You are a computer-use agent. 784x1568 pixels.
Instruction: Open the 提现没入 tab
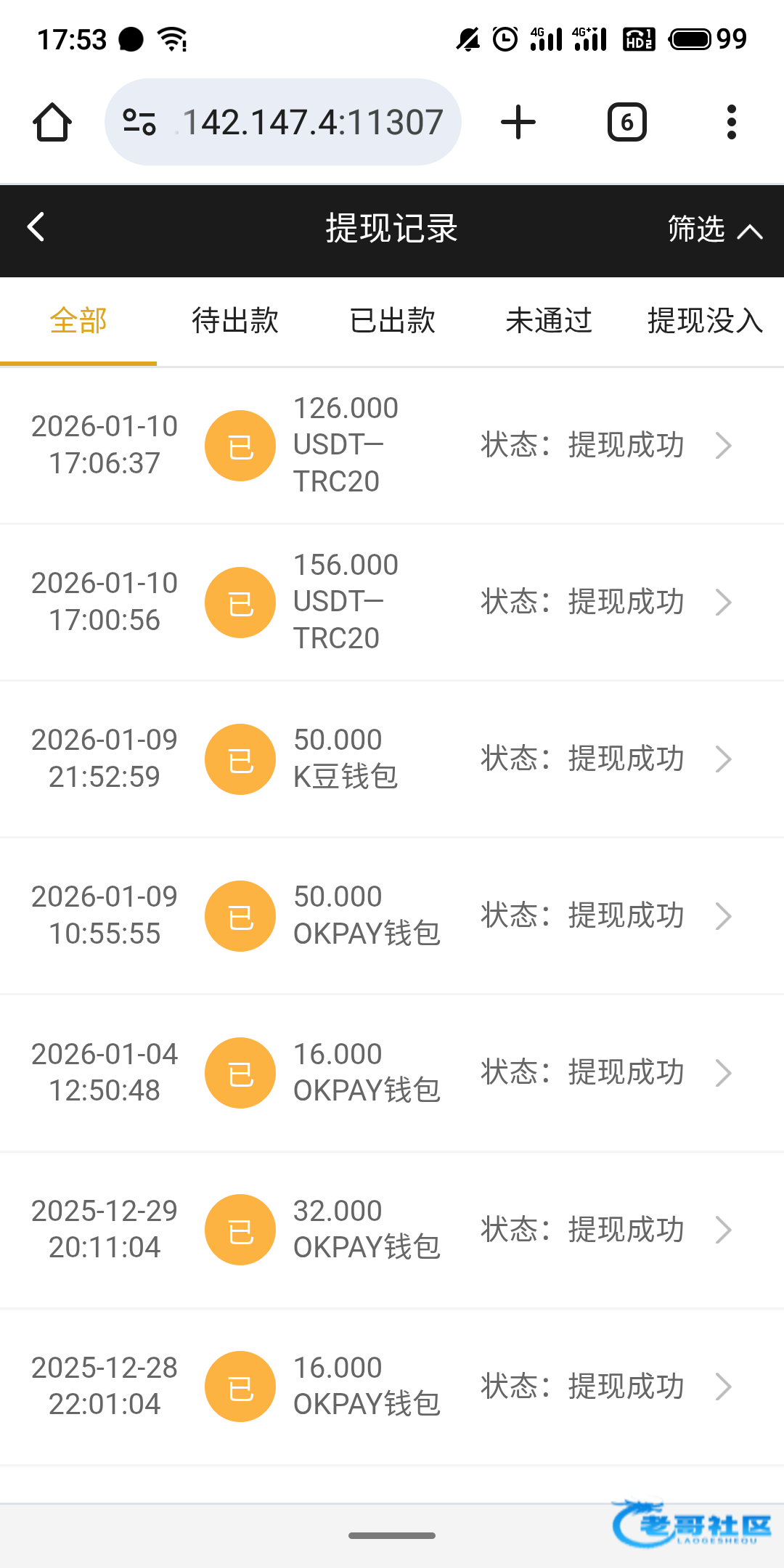(704, 321)
